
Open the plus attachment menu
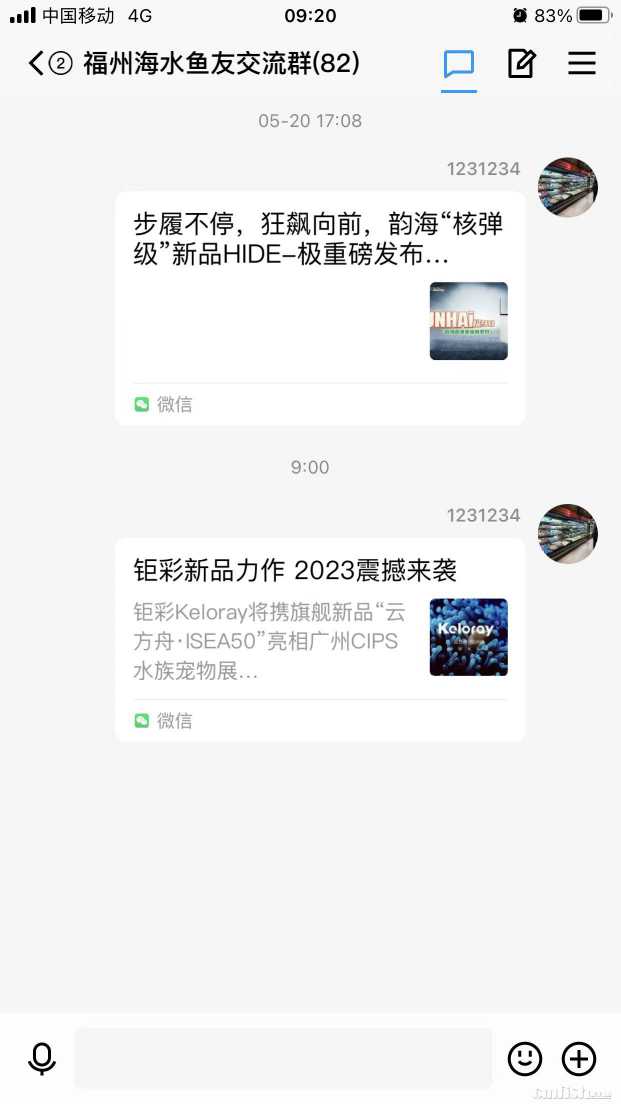pos(579,1058)
